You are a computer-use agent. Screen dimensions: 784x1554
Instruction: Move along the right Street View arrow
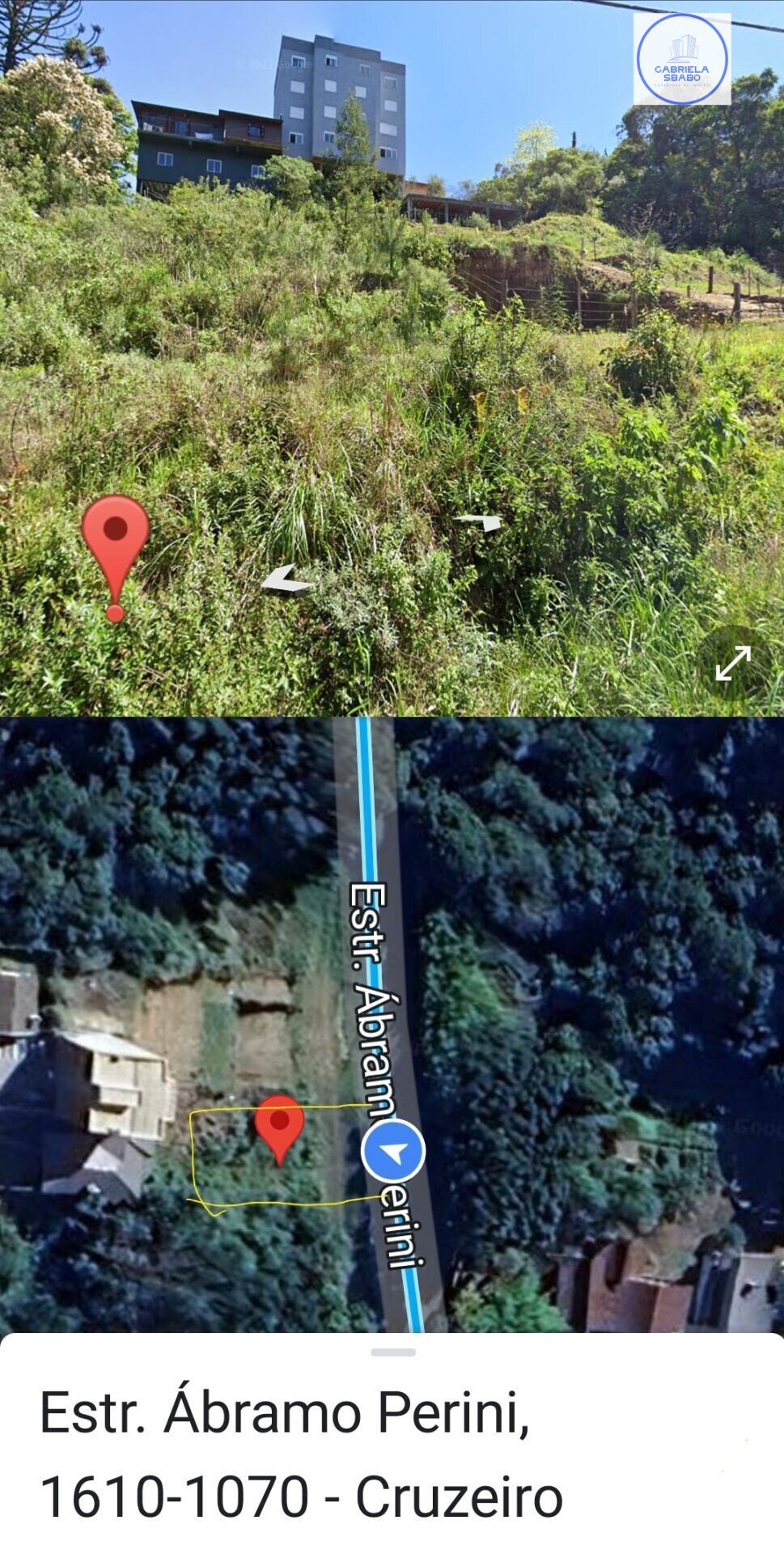[478, 523]
